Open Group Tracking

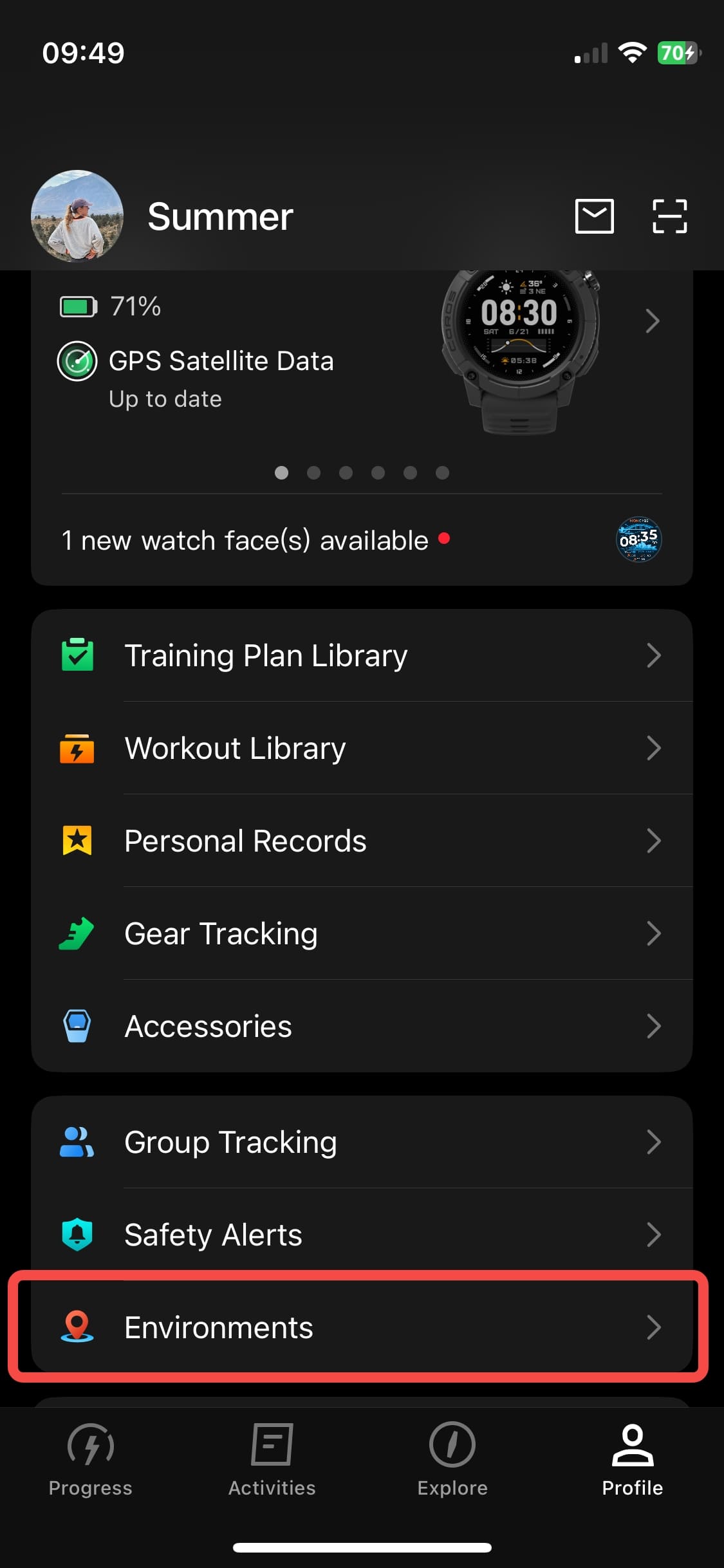360,1142
